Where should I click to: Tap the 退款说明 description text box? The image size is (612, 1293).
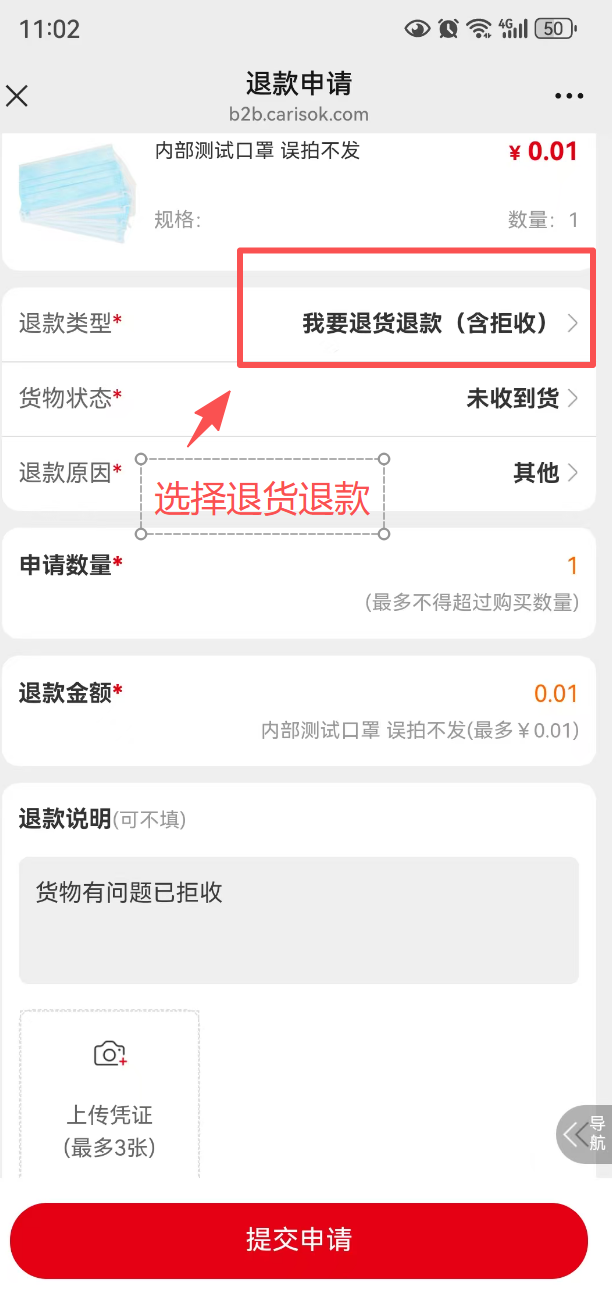[298, 919]
